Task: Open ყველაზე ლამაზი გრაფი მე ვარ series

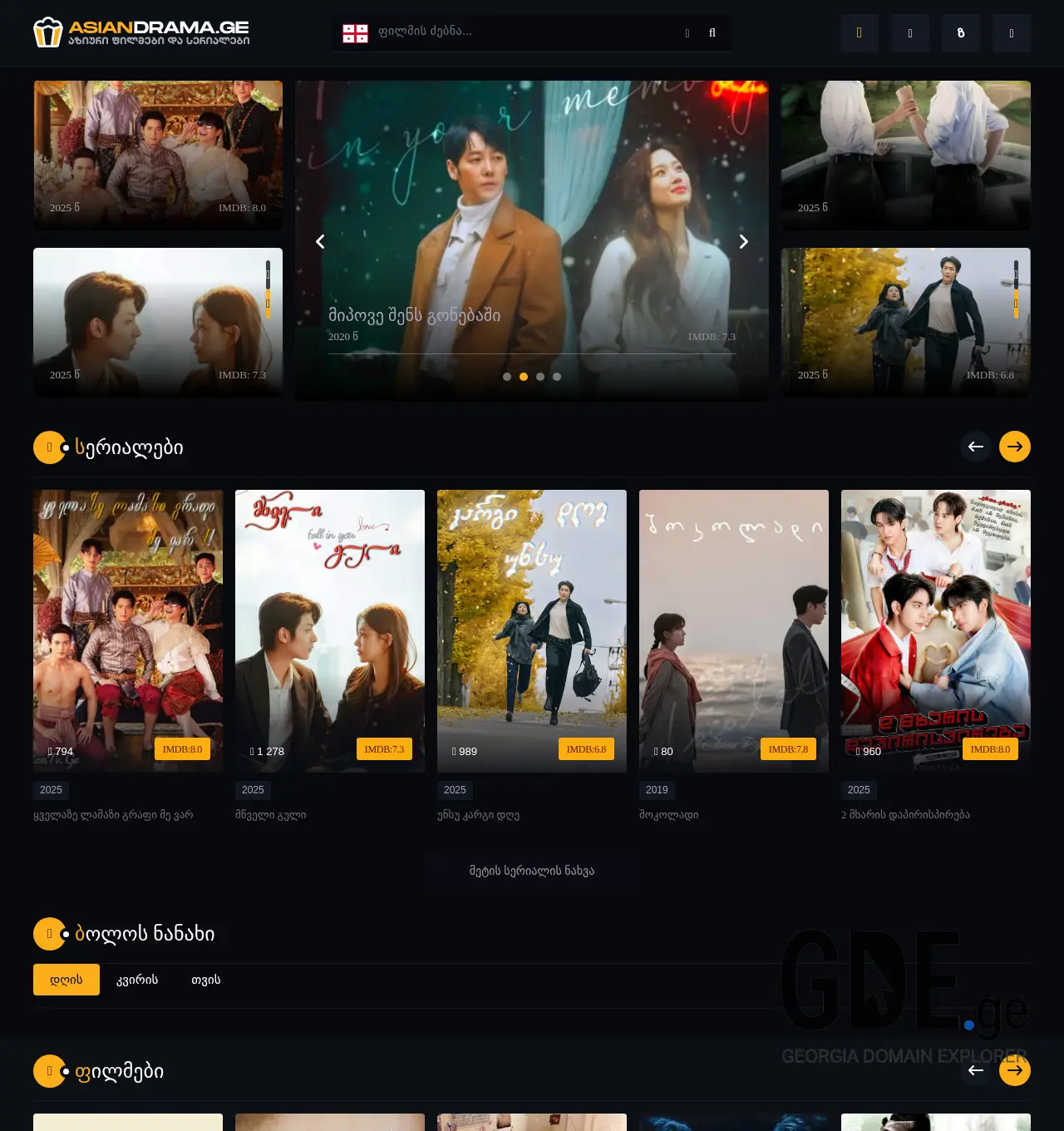Action: 128,630
